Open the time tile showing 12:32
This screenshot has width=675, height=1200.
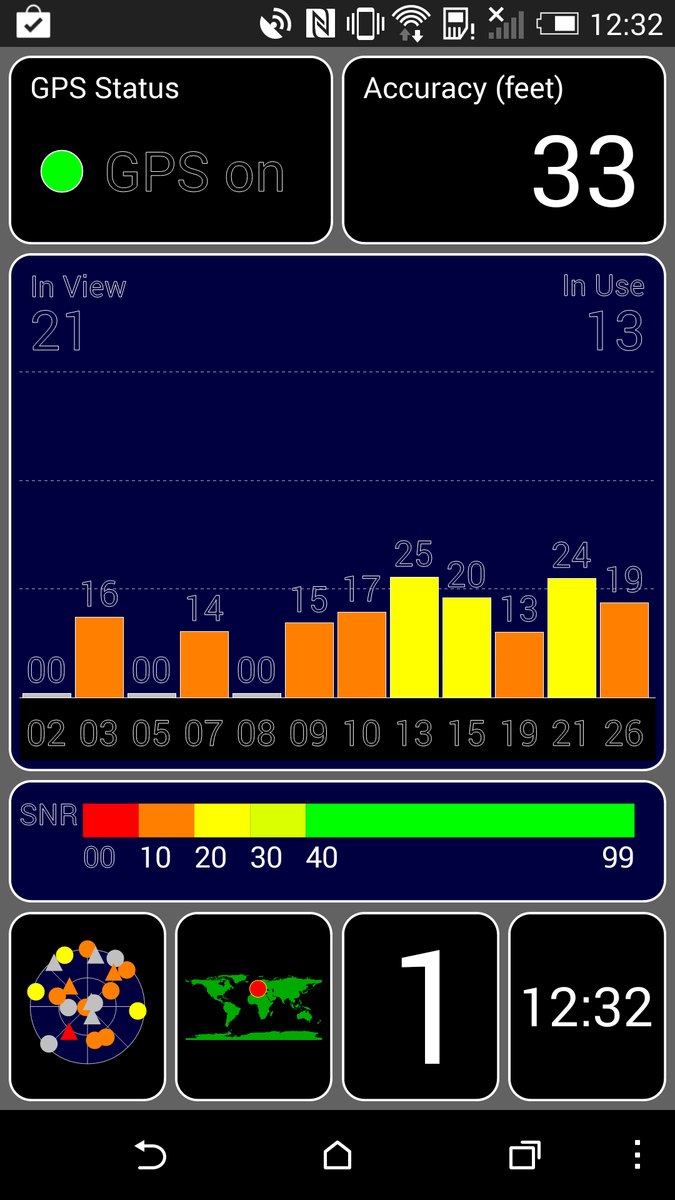tap(586, 1006)
